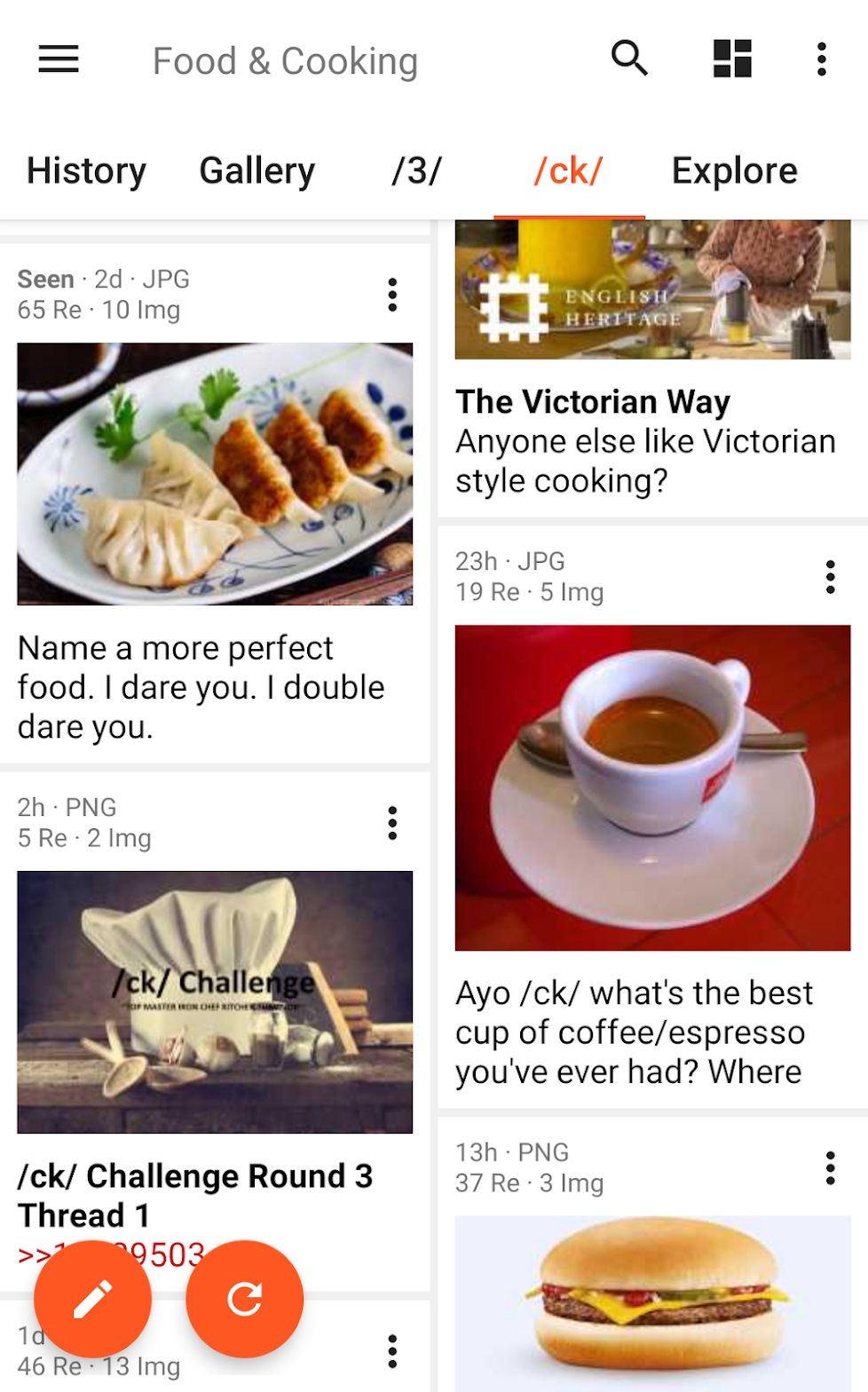Switch to the History tab

[86, 170]
